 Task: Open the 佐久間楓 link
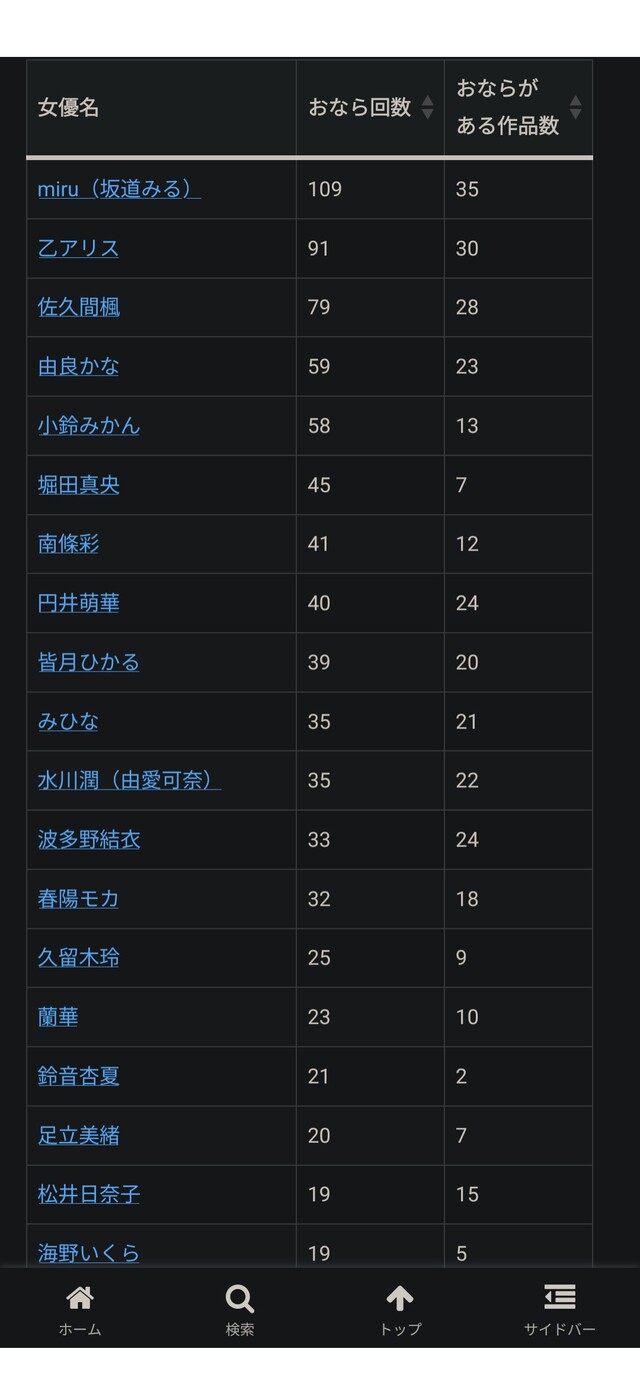(78, 307)
